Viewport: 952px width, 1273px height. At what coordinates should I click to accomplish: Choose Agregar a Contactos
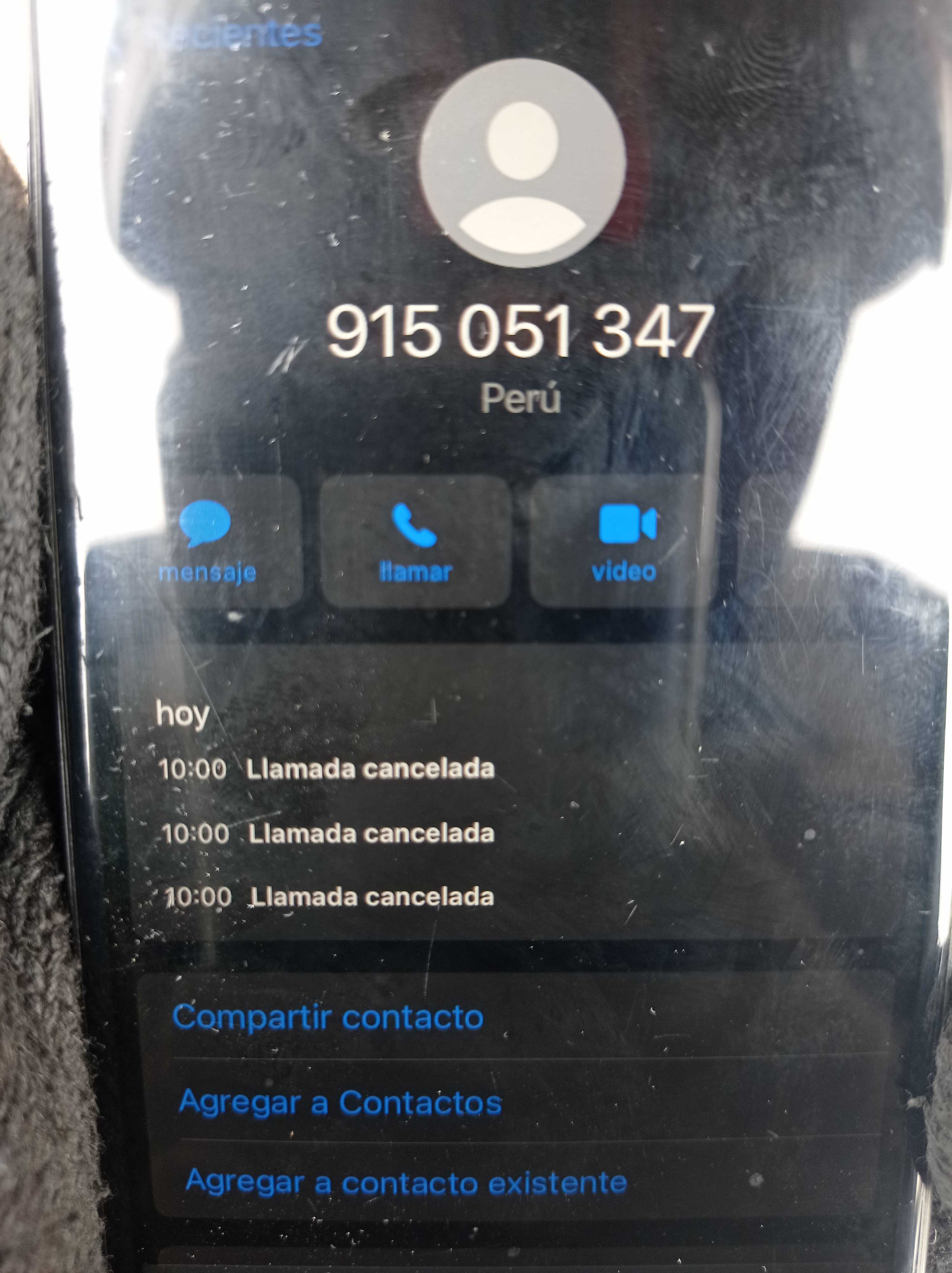coord(340,1103)
